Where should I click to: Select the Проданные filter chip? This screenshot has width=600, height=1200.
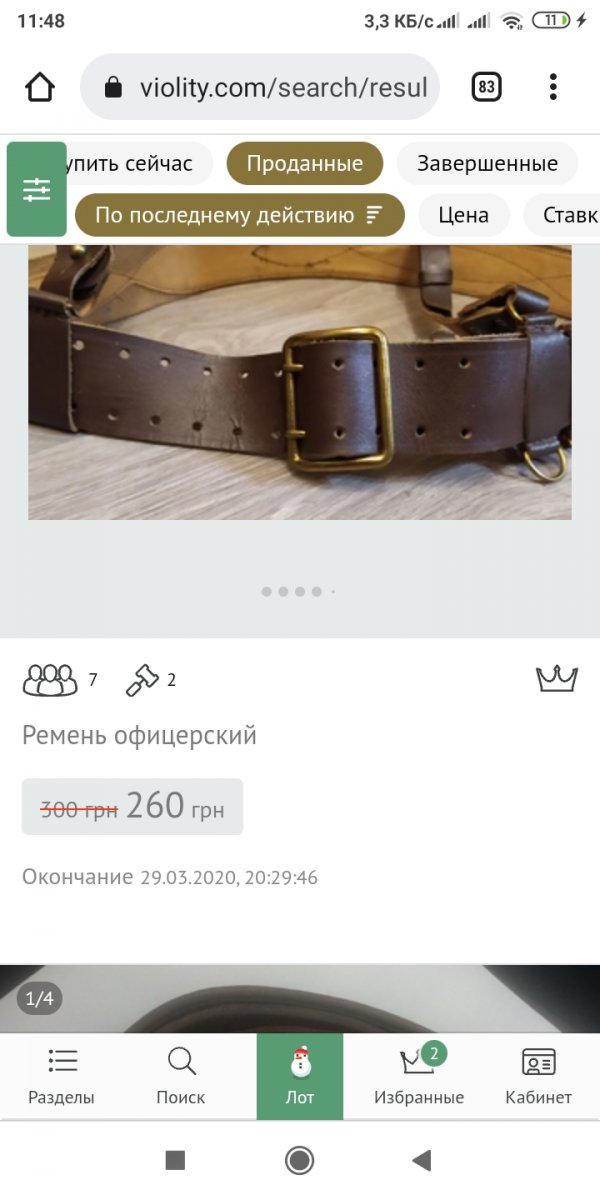click(305, 164)
